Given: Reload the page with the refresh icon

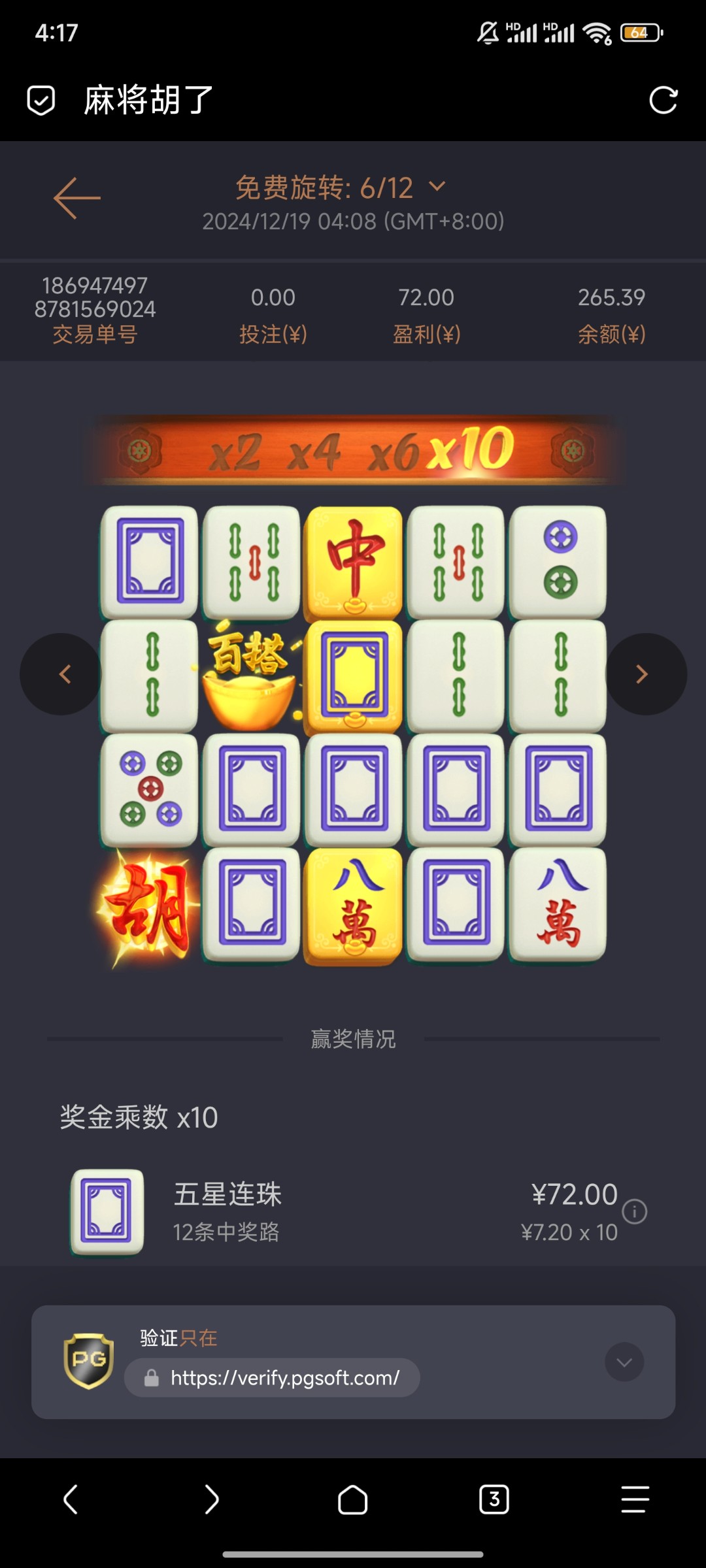Looking at the screenshot, I should tap(663, 100).
